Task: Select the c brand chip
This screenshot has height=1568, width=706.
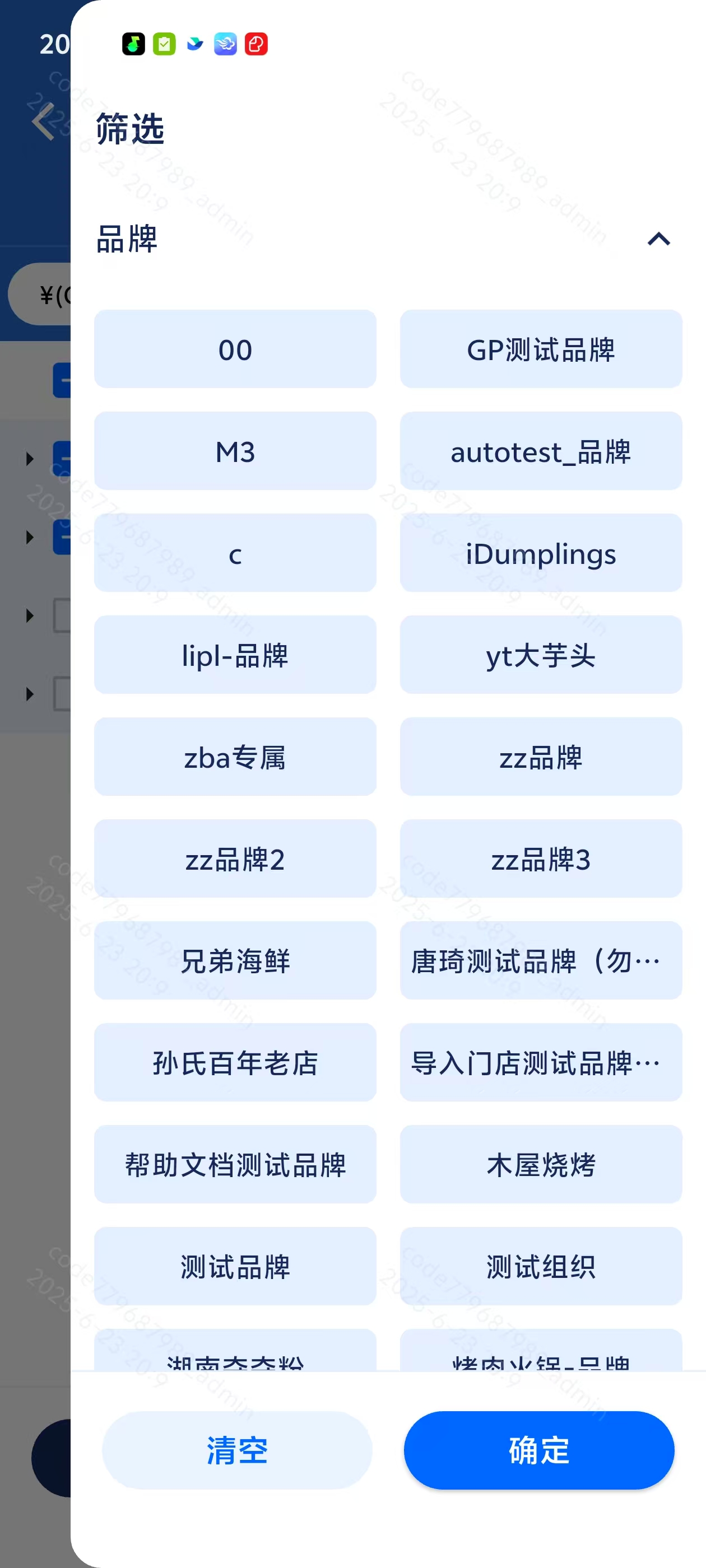Action: pos(235,553)
